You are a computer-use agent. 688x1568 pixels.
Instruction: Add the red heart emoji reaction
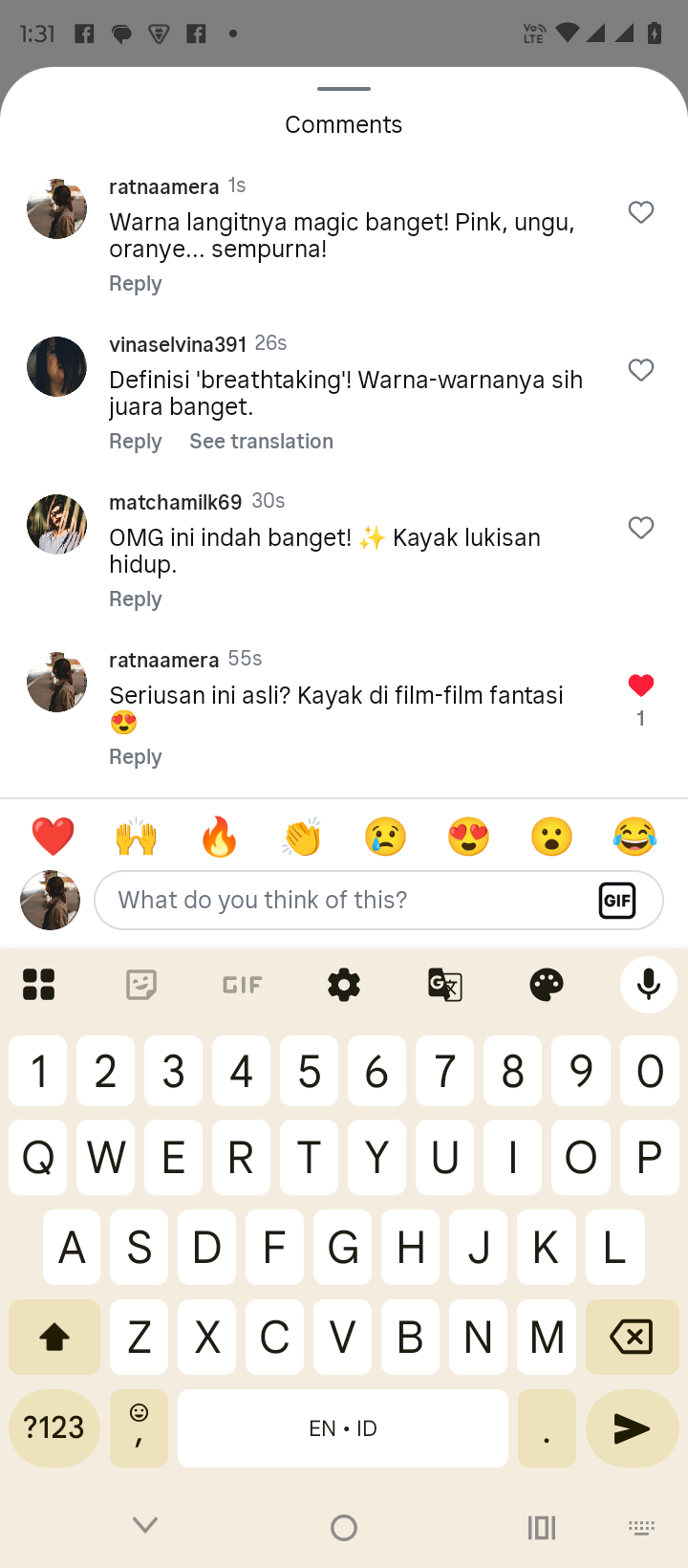coord(53,837)
